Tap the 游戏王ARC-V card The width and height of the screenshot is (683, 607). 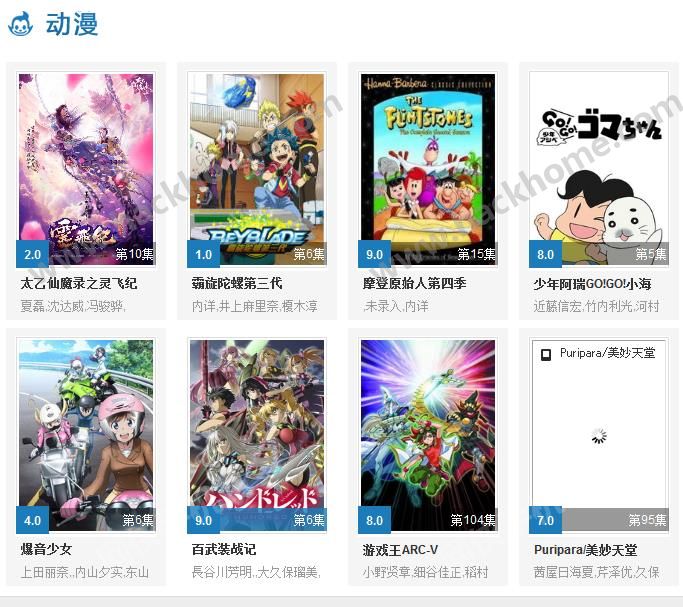[428, 457]
